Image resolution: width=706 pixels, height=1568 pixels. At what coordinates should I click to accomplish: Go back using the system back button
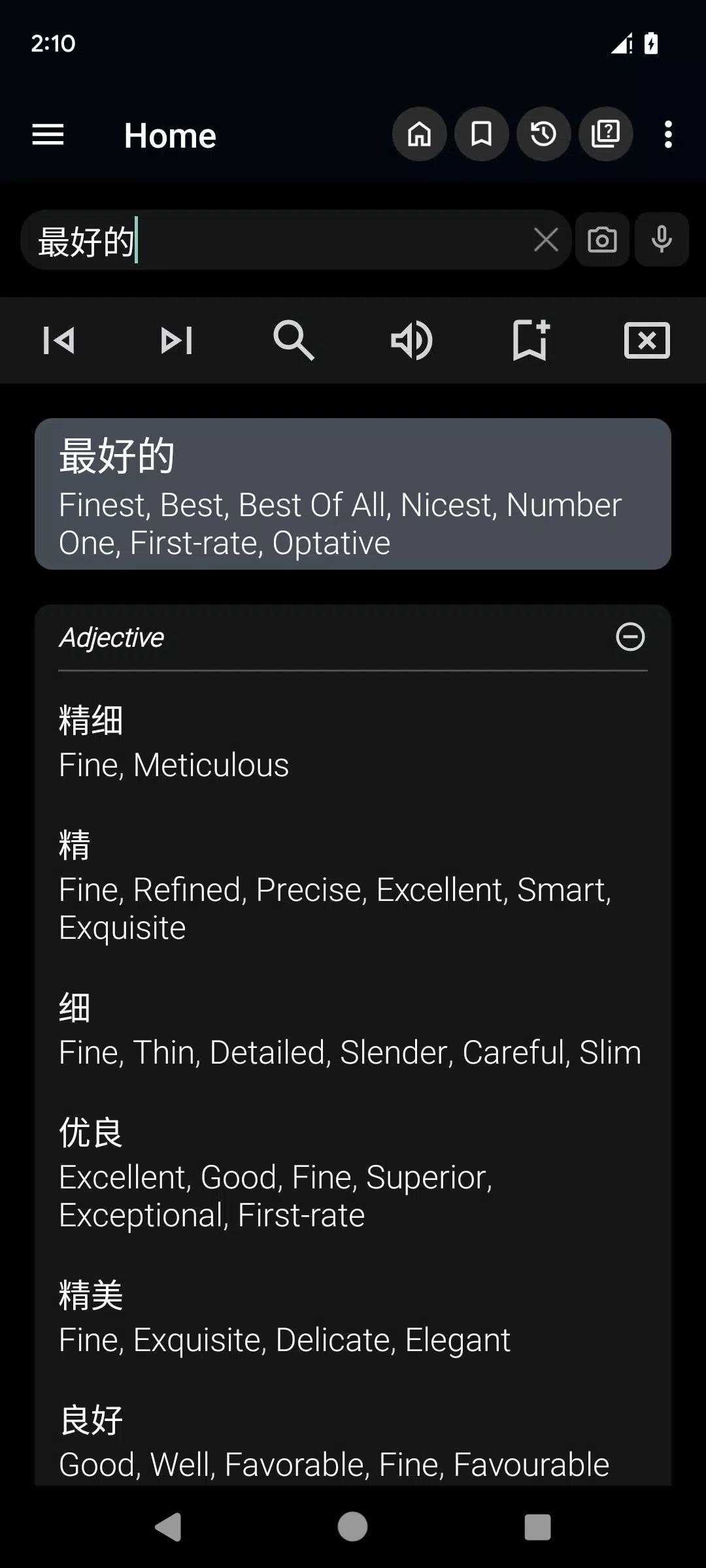pos(168,1527)
